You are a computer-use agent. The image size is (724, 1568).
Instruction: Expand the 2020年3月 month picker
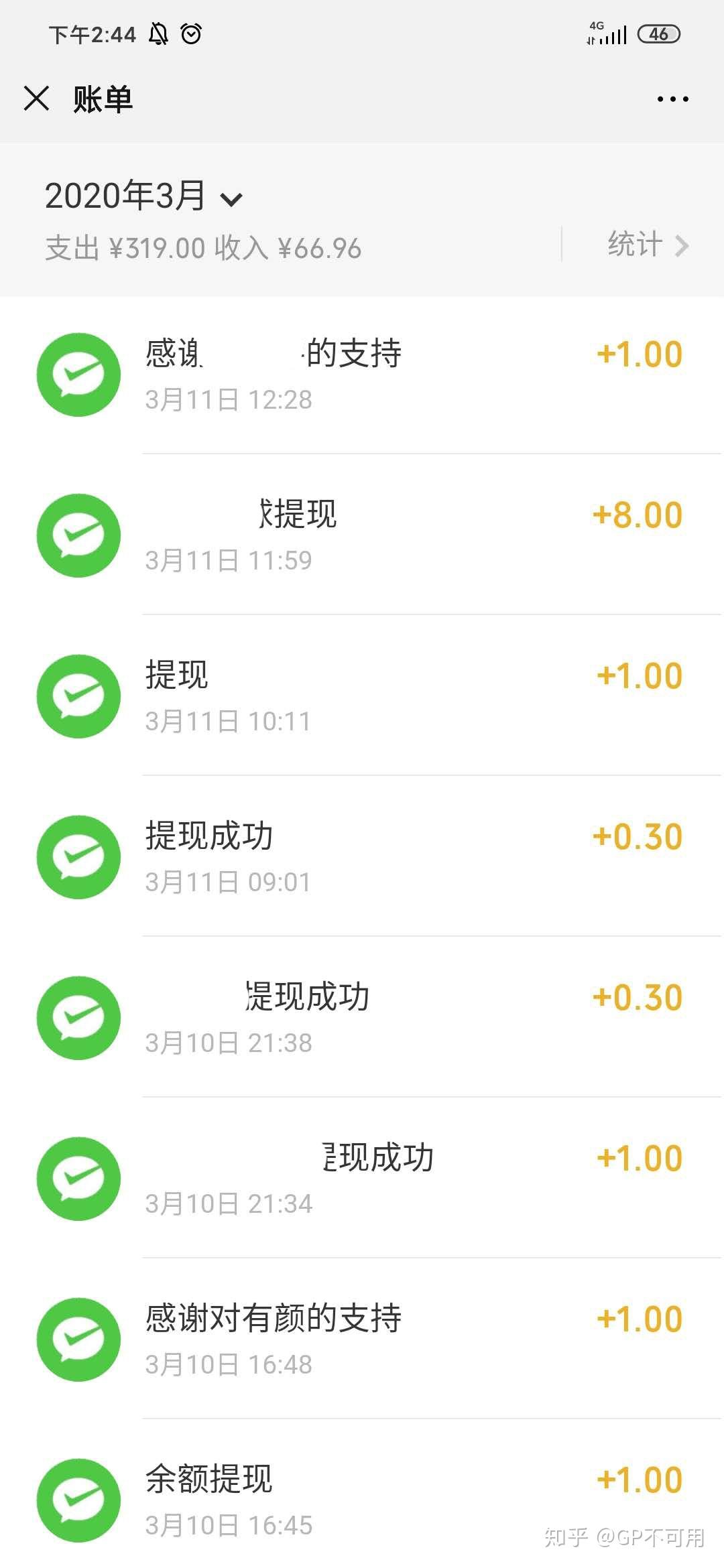point(143,196)
